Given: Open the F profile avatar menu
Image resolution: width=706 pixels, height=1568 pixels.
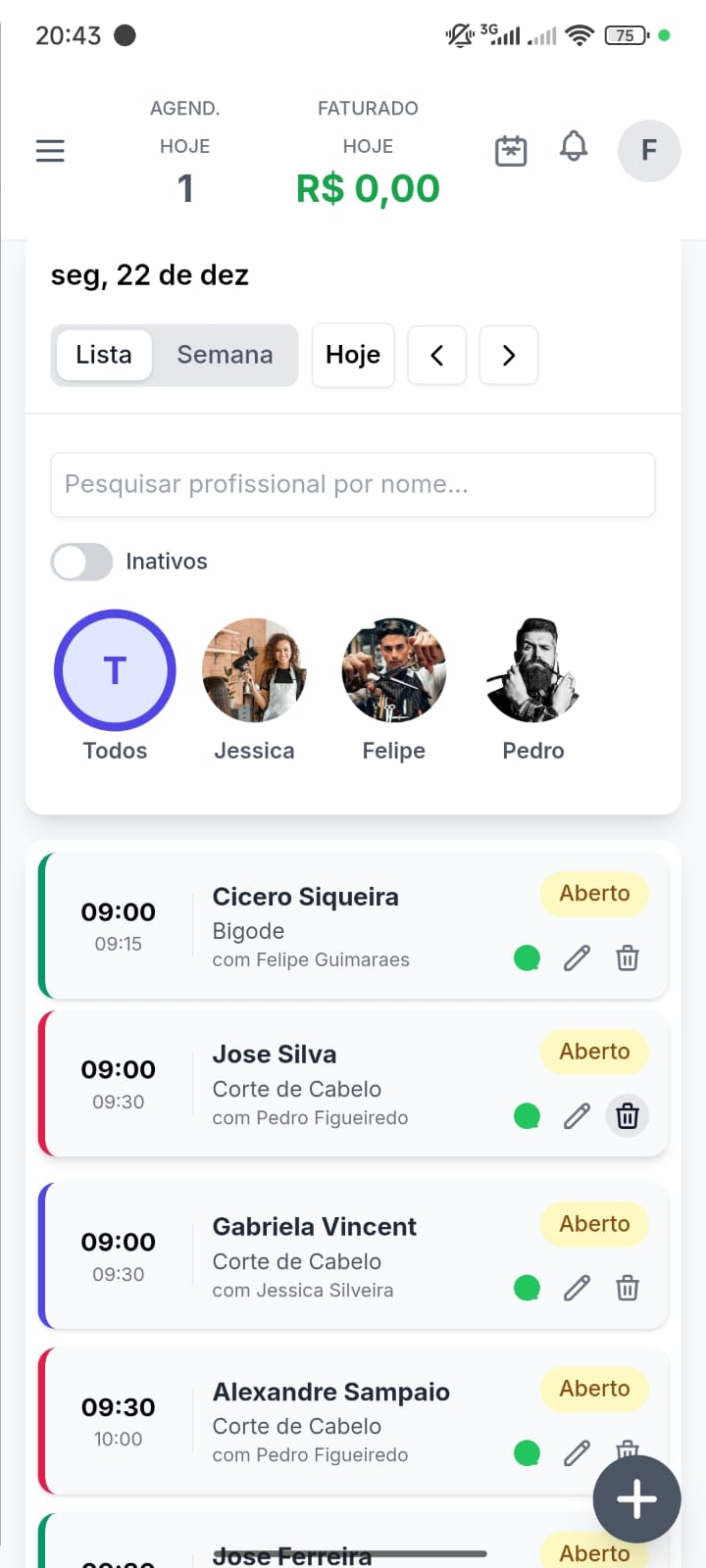Looking at the screenshot, I should pos(648,151).
